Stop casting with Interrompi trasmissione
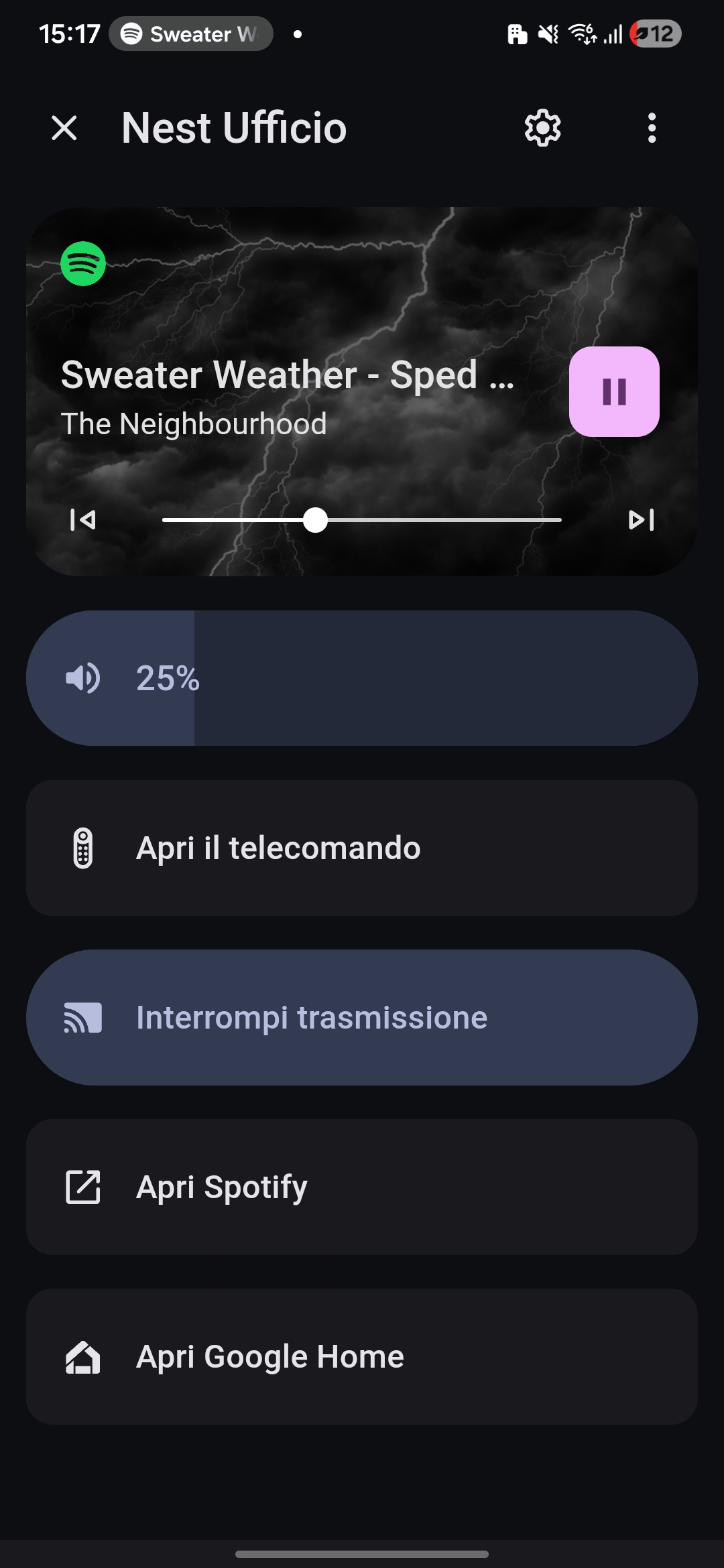Screen dimensions: 724x1568 [362, 1017]
